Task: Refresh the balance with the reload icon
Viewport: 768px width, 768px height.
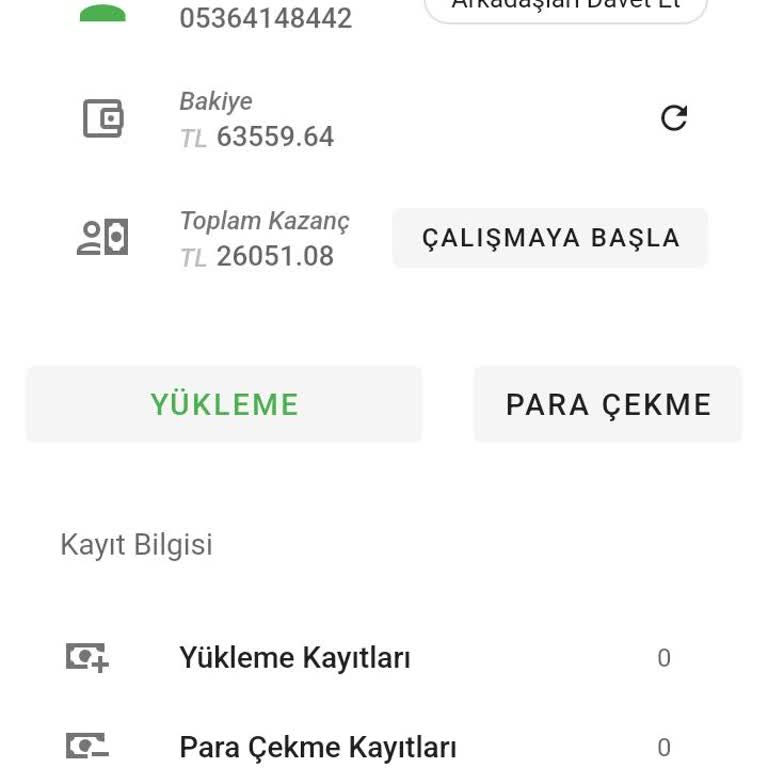Action: pos(674,118)
